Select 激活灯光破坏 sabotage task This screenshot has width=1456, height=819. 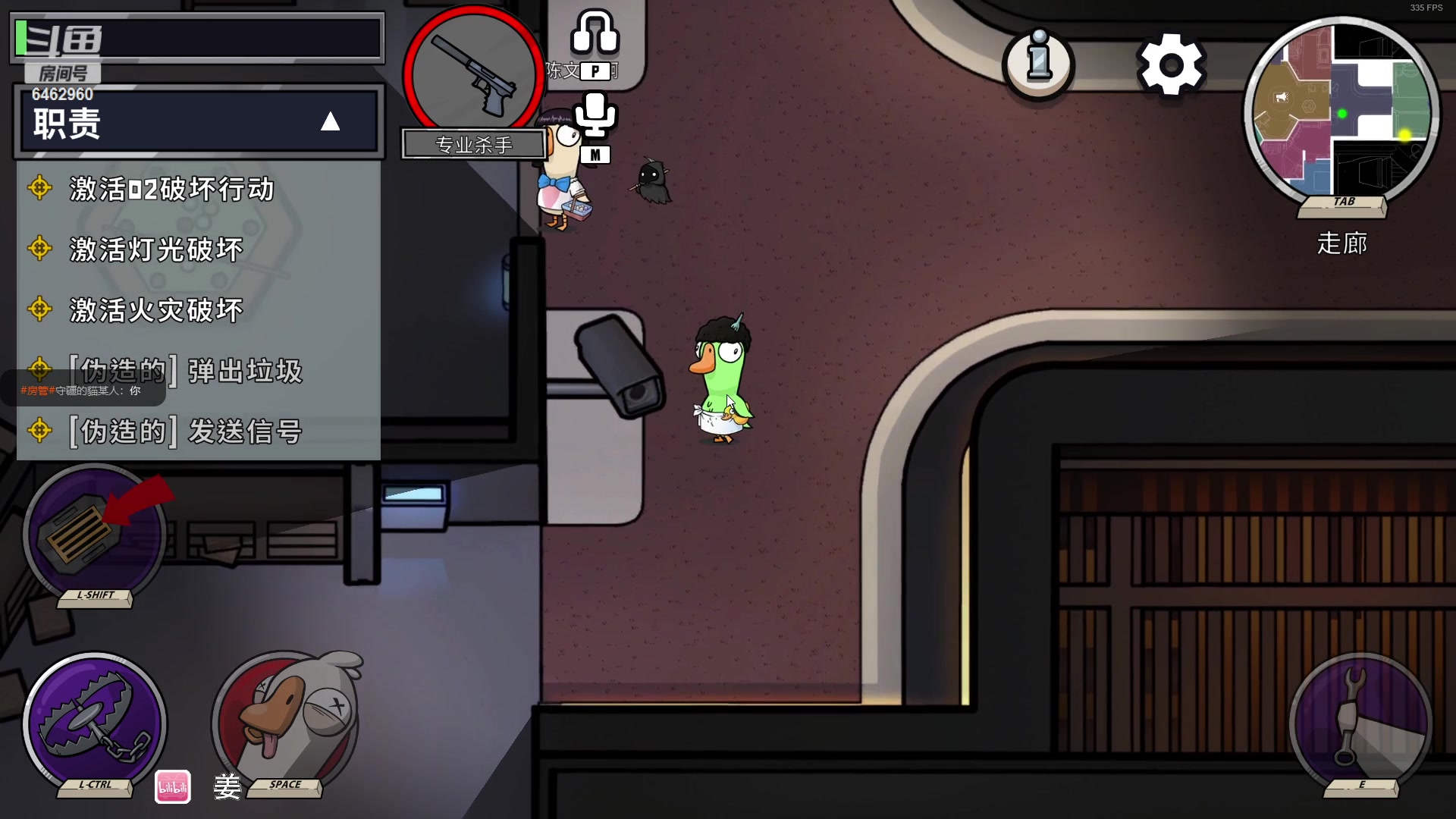pyautogui.click(x=156, y=249)
